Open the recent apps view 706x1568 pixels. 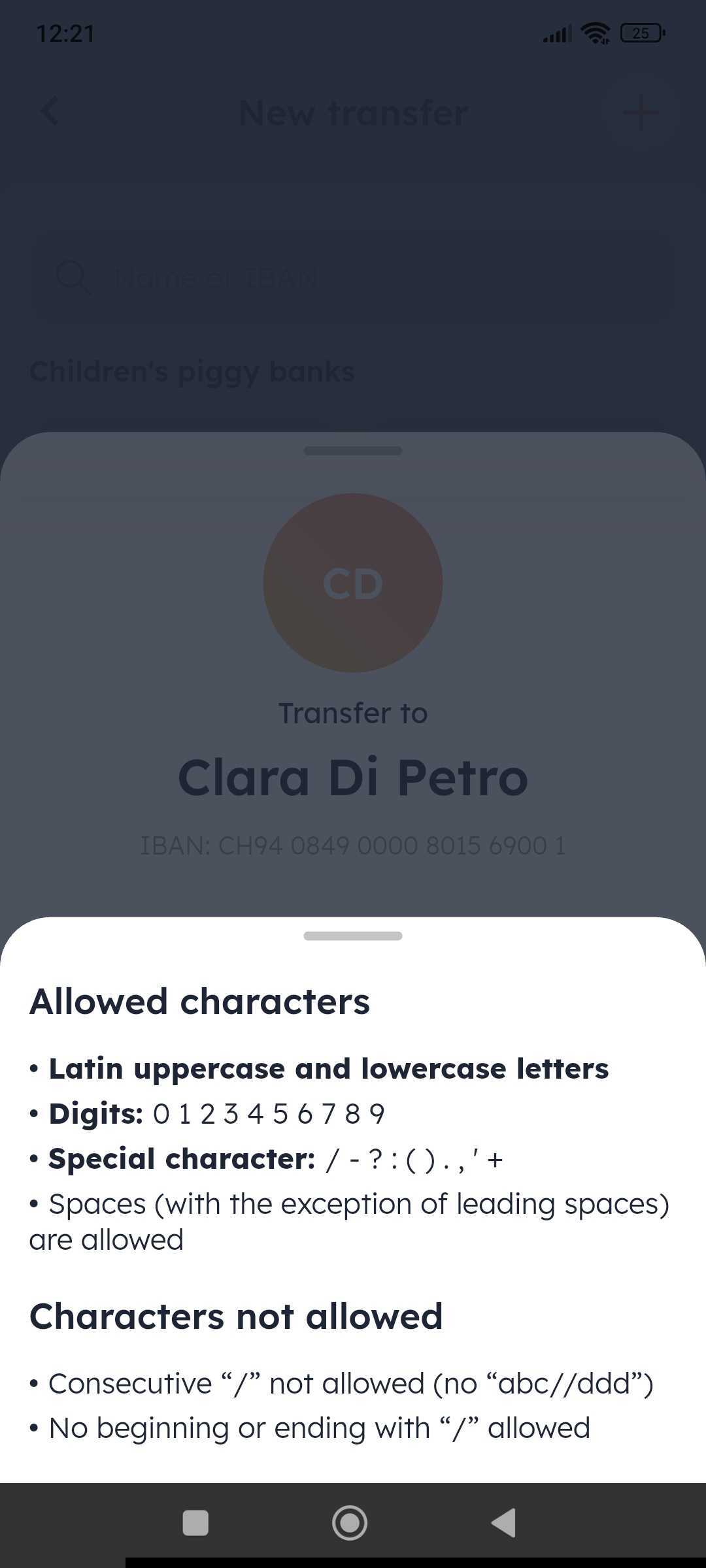tap(195, 1523)
